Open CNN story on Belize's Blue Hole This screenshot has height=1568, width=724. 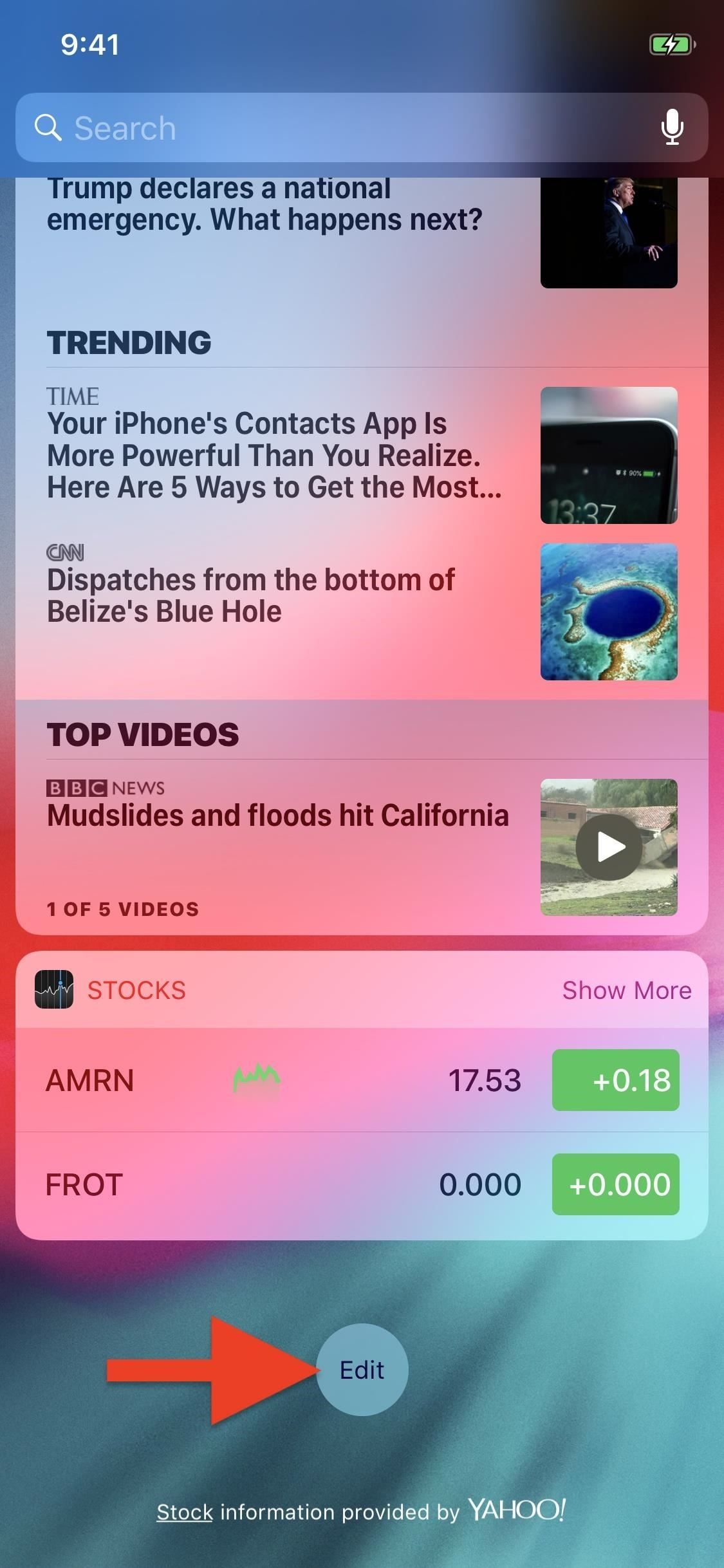[x=251, y=595]
